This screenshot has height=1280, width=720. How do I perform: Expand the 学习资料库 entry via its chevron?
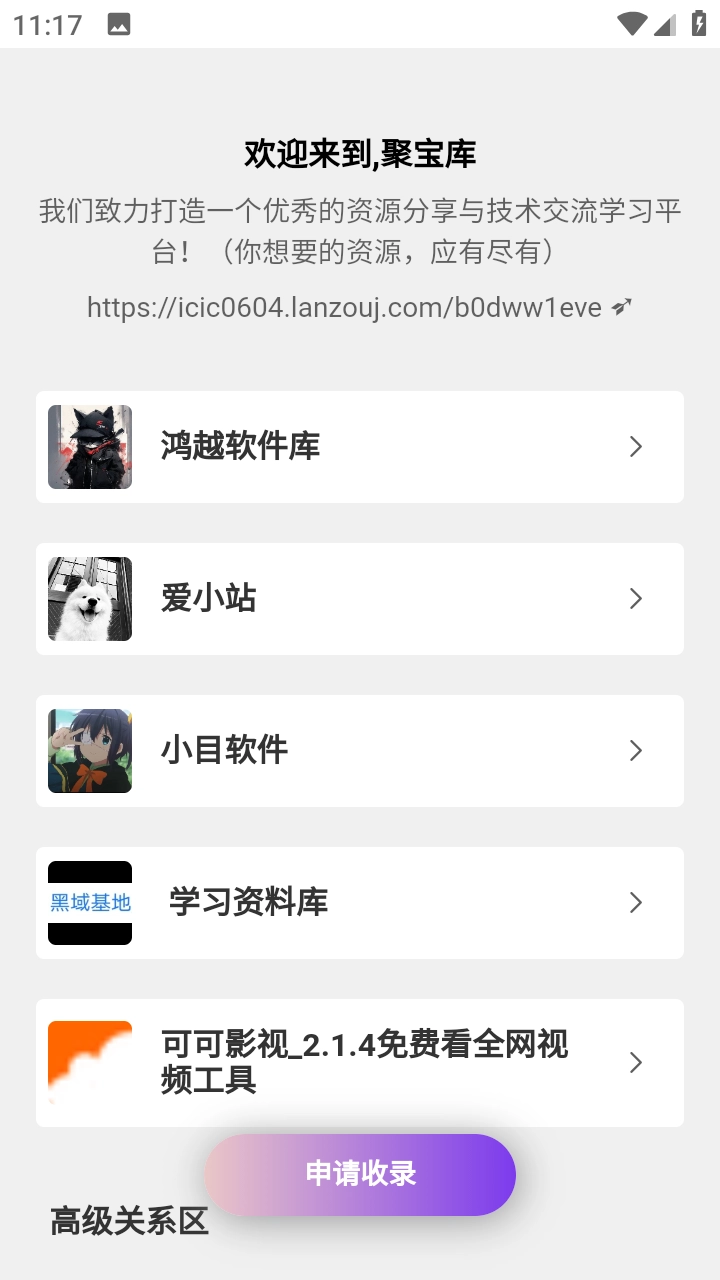click(636, 902)
